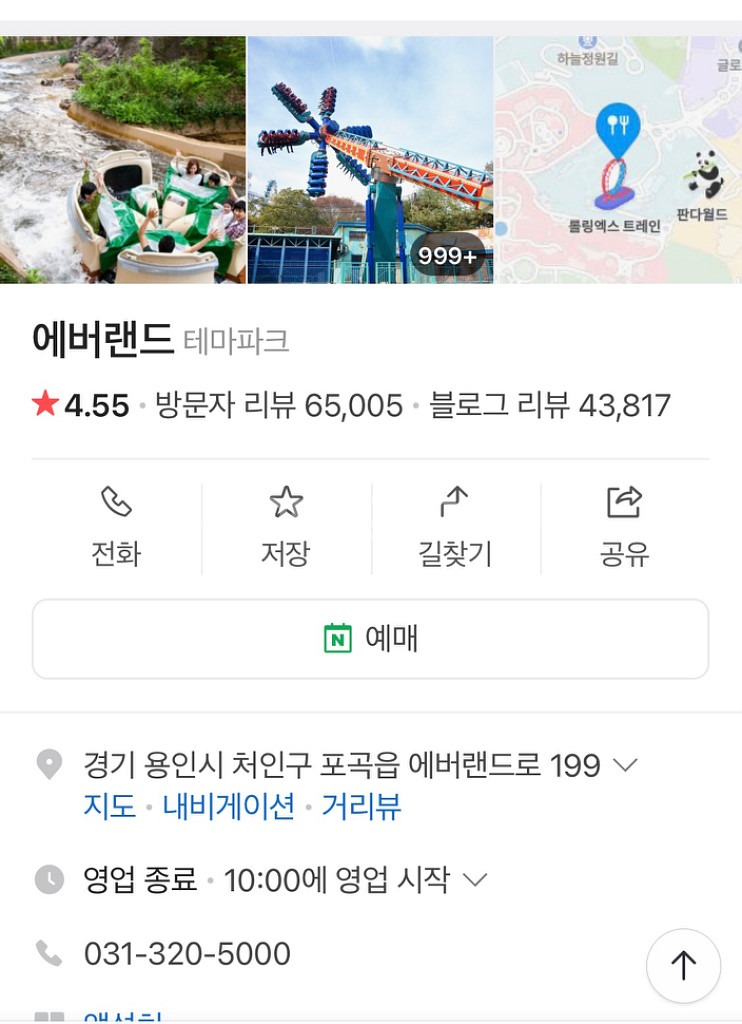Share this place via 공유
The image size is (742, 1024).
click(x=624, y=527)
